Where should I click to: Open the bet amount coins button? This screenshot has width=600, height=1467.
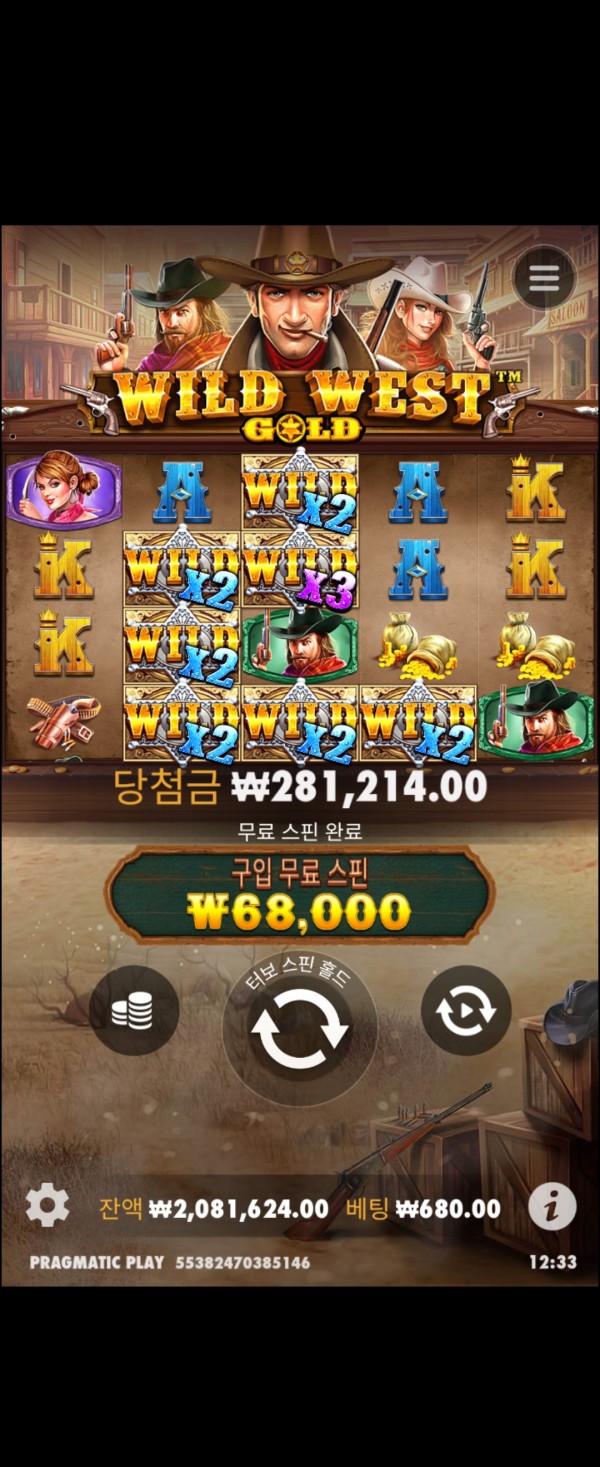point(134,1011)
